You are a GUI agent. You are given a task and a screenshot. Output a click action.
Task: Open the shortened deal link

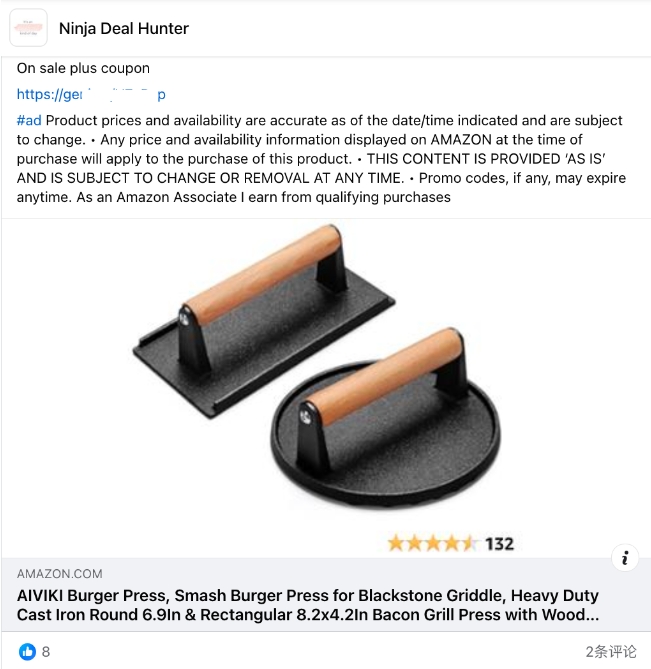[90, 94]
